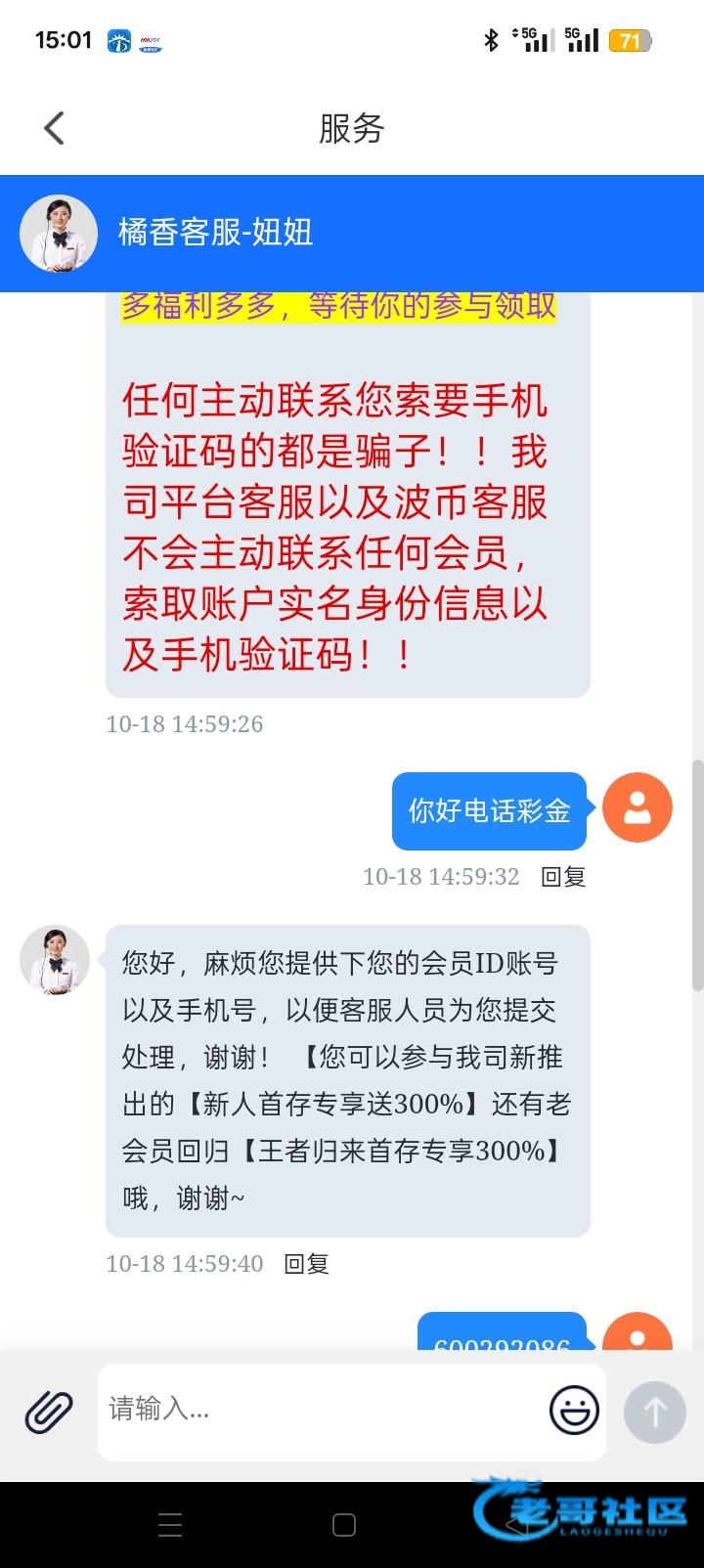Open the emoji picker

point(574,1411)
